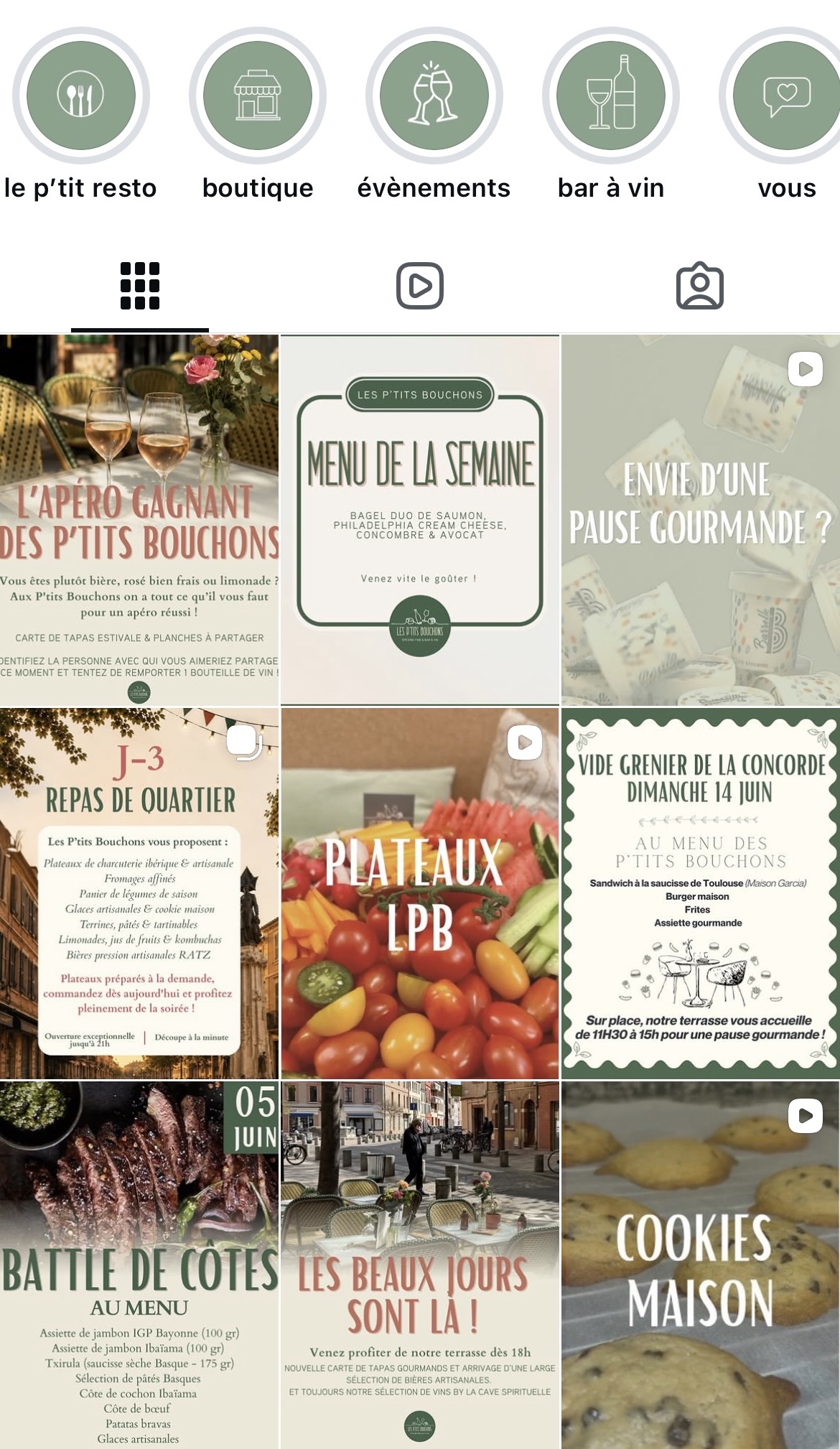Open the 'Vide grenier de la Concorde' post
840x1449 pixels.
(701, 893)
